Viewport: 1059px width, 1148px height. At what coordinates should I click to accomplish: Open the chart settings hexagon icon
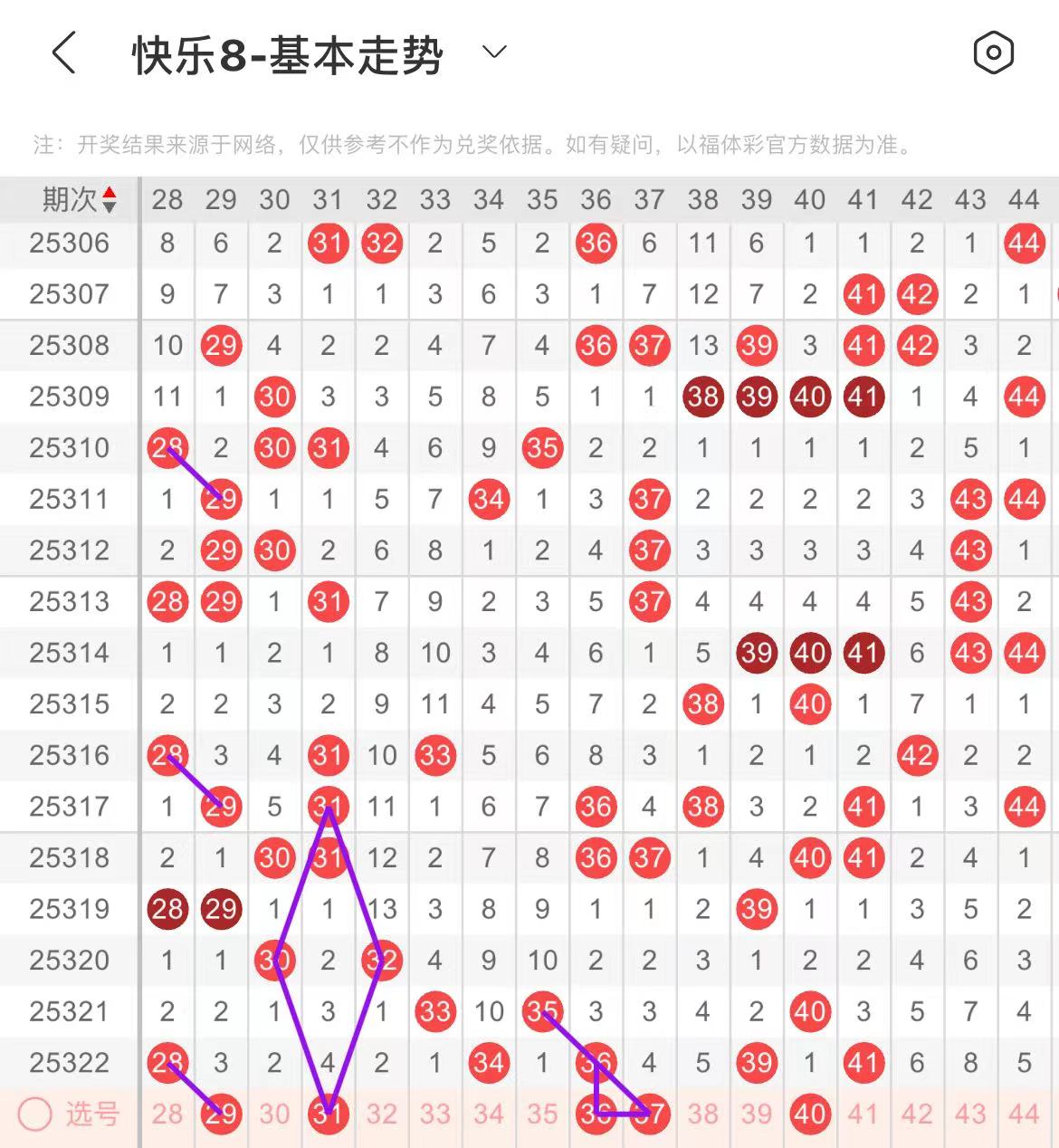(x=993, y=53)
